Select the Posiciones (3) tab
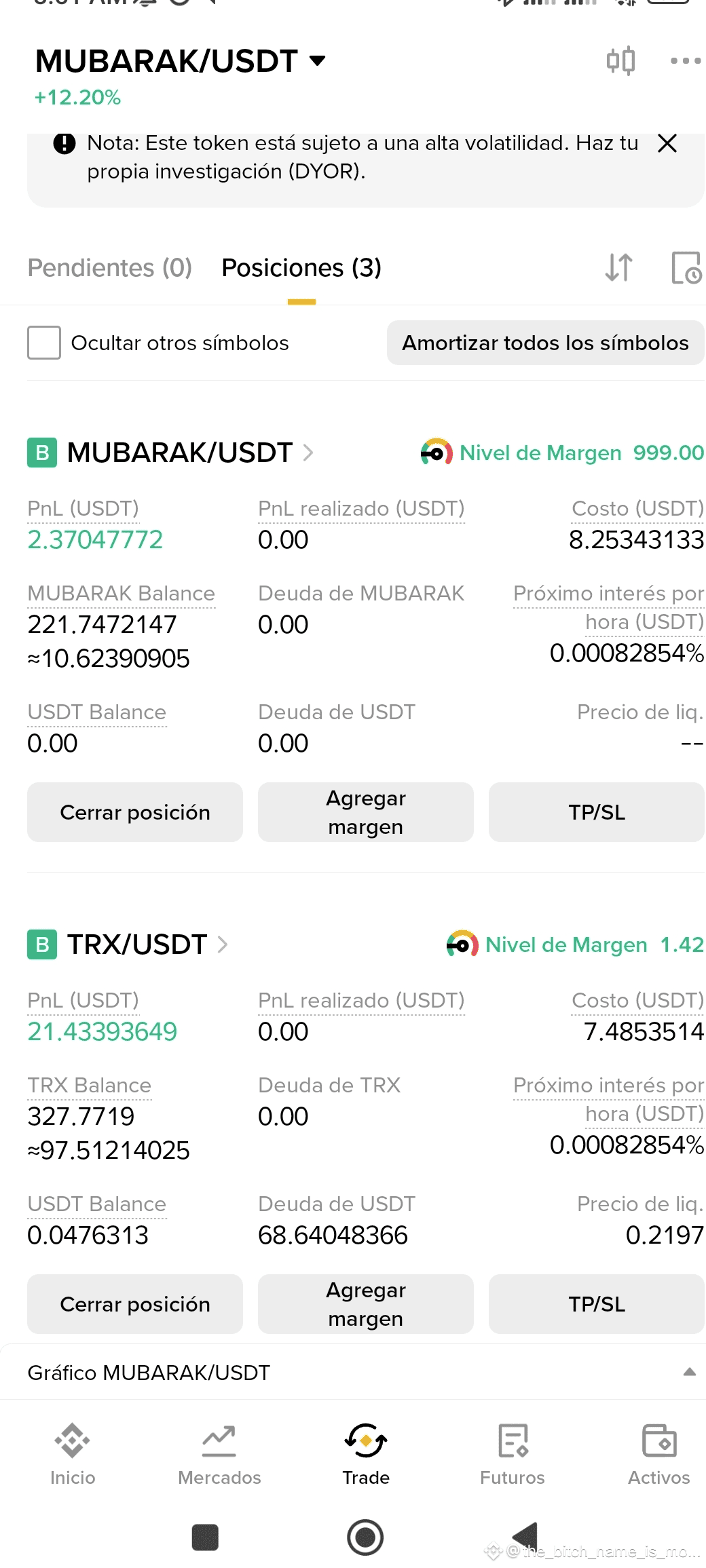706x1568 pixels. [x=301, y=268]
